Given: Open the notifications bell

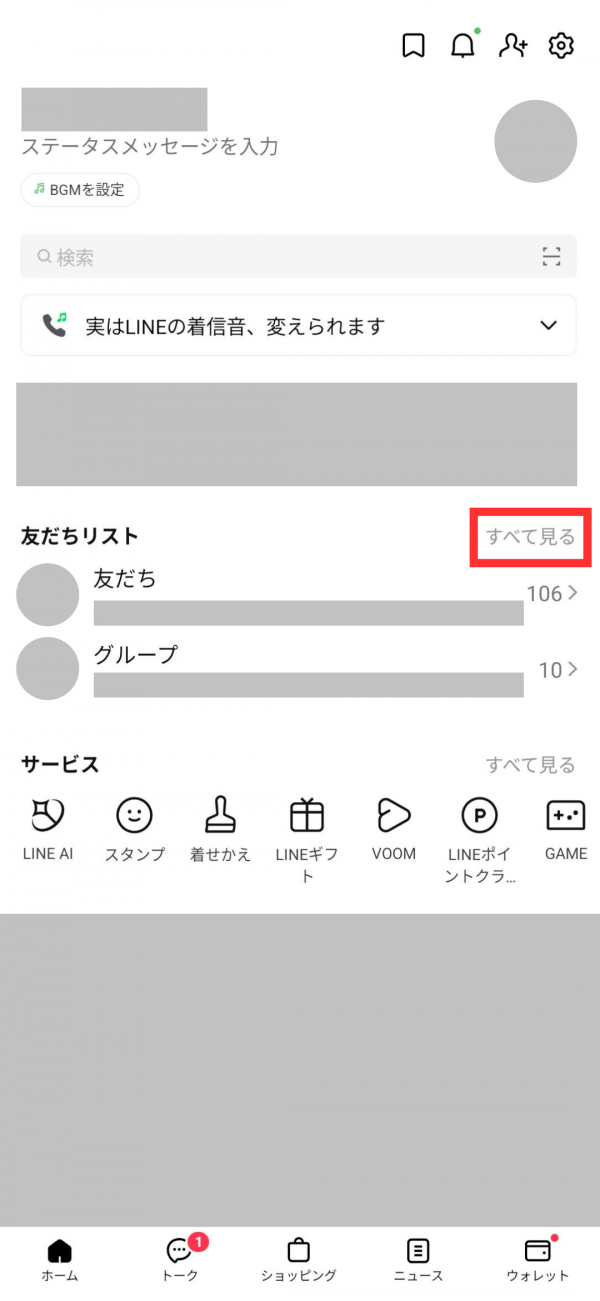Looking at the screenshot, I should pyautogui.click(x=463, y=46).
